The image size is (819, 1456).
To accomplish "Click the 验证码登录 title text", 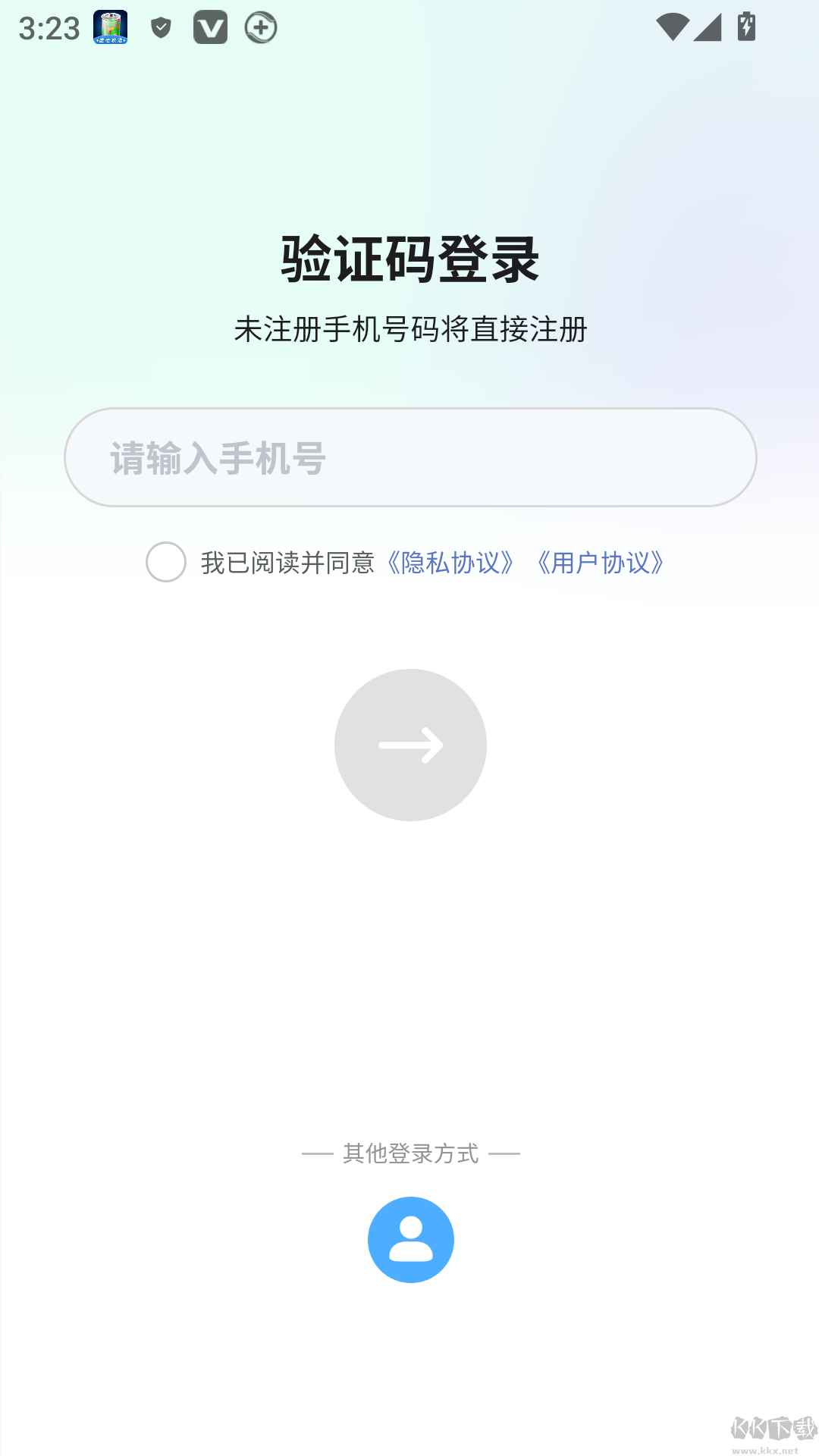I will pos(409,262).
